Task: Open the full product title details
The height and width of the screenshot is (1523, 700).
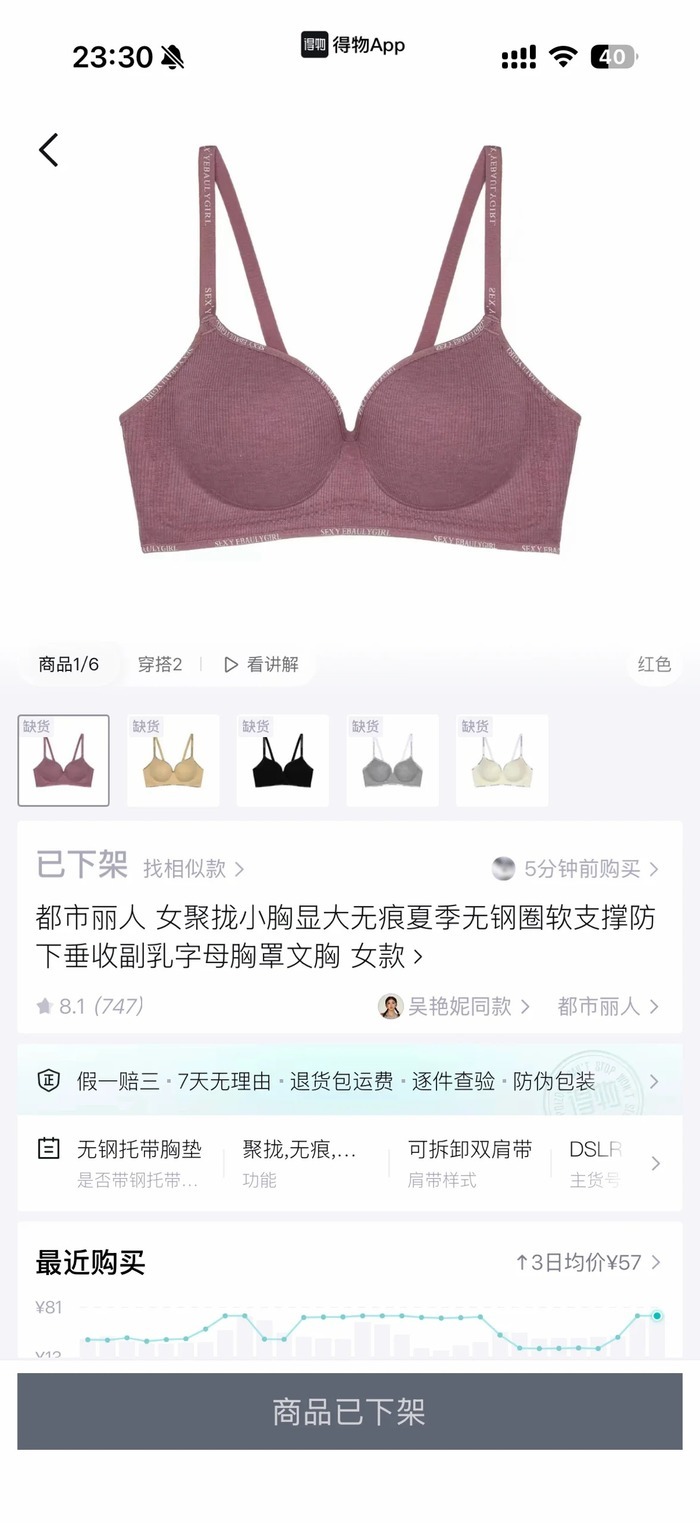Action: (345, 937)
